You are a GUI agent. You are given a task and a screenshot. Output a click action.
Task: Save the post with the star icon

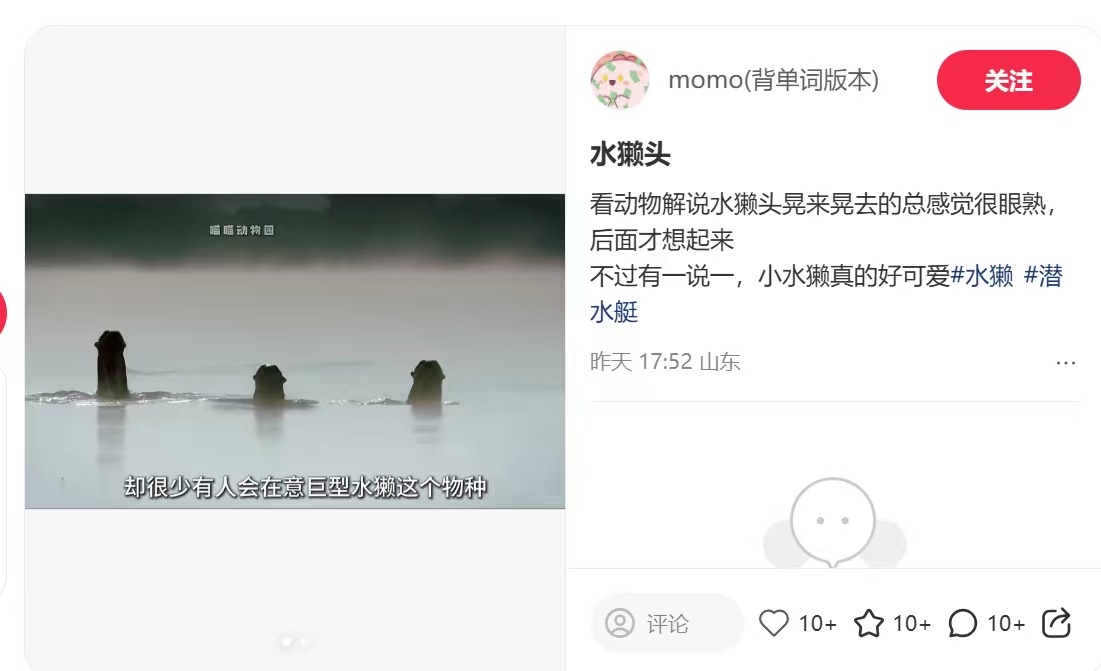click(869, 623)
